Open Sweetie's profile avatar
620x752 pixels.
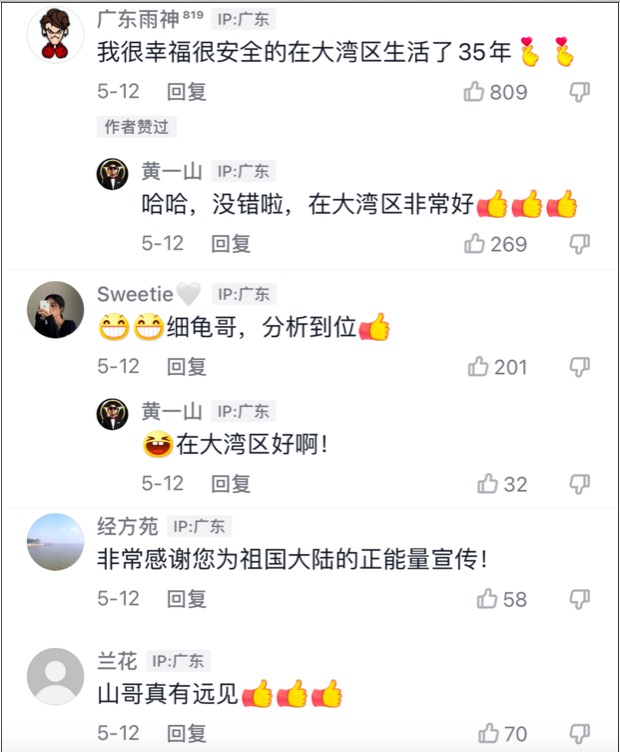[54, 310]
